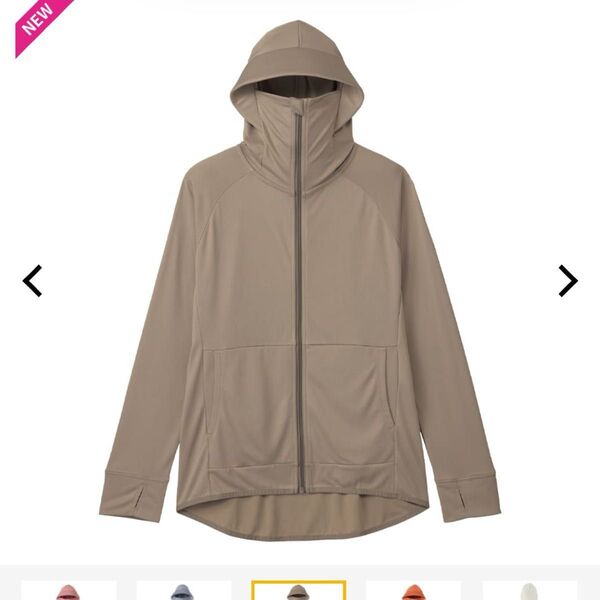Select the orange hoodie color thumbnail
This screenshot has height=600, width=600.
pyautogui.click(x=413, y=592)
